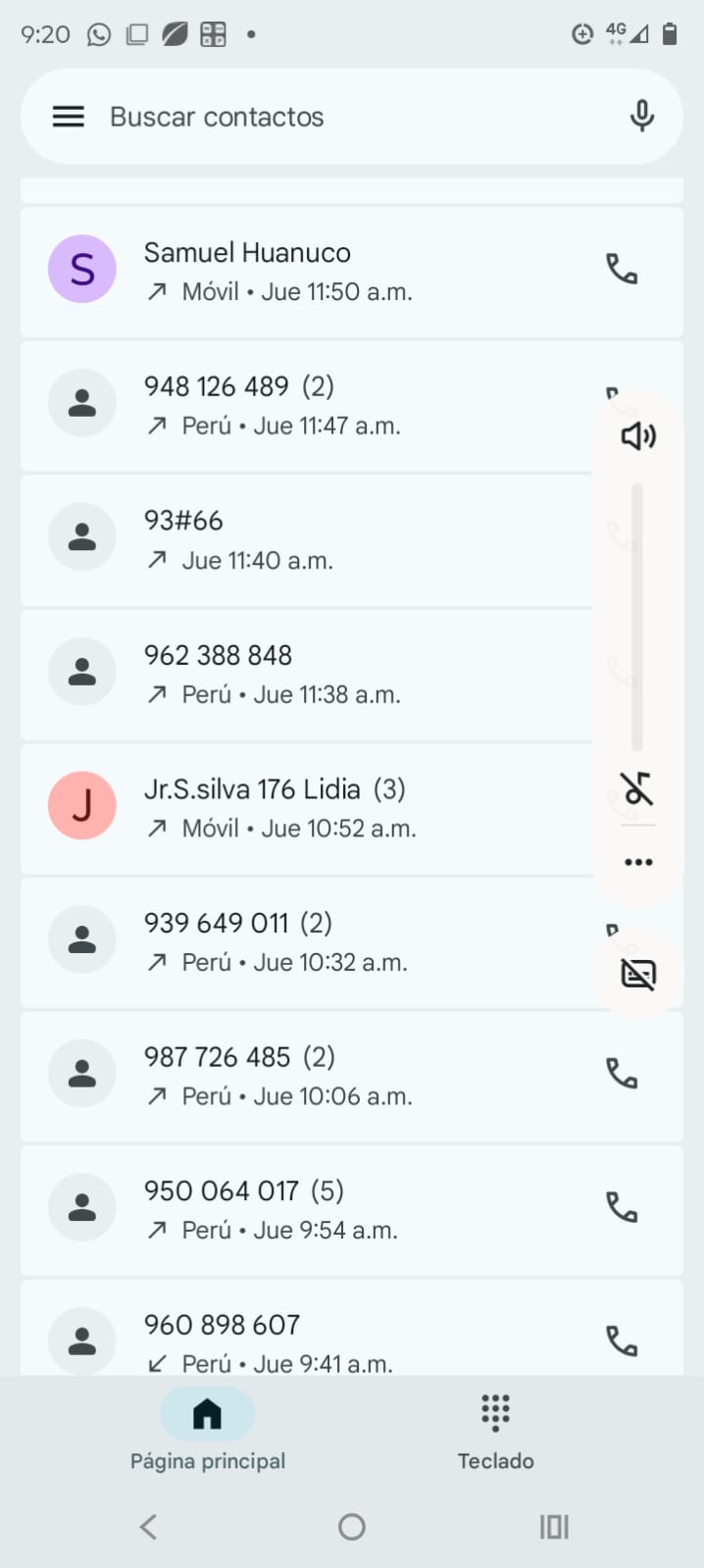Viewport: 704px width, 1568px height.
Task: Toggle the ringer mute icon in volume panel
Action: coord(638,788)
